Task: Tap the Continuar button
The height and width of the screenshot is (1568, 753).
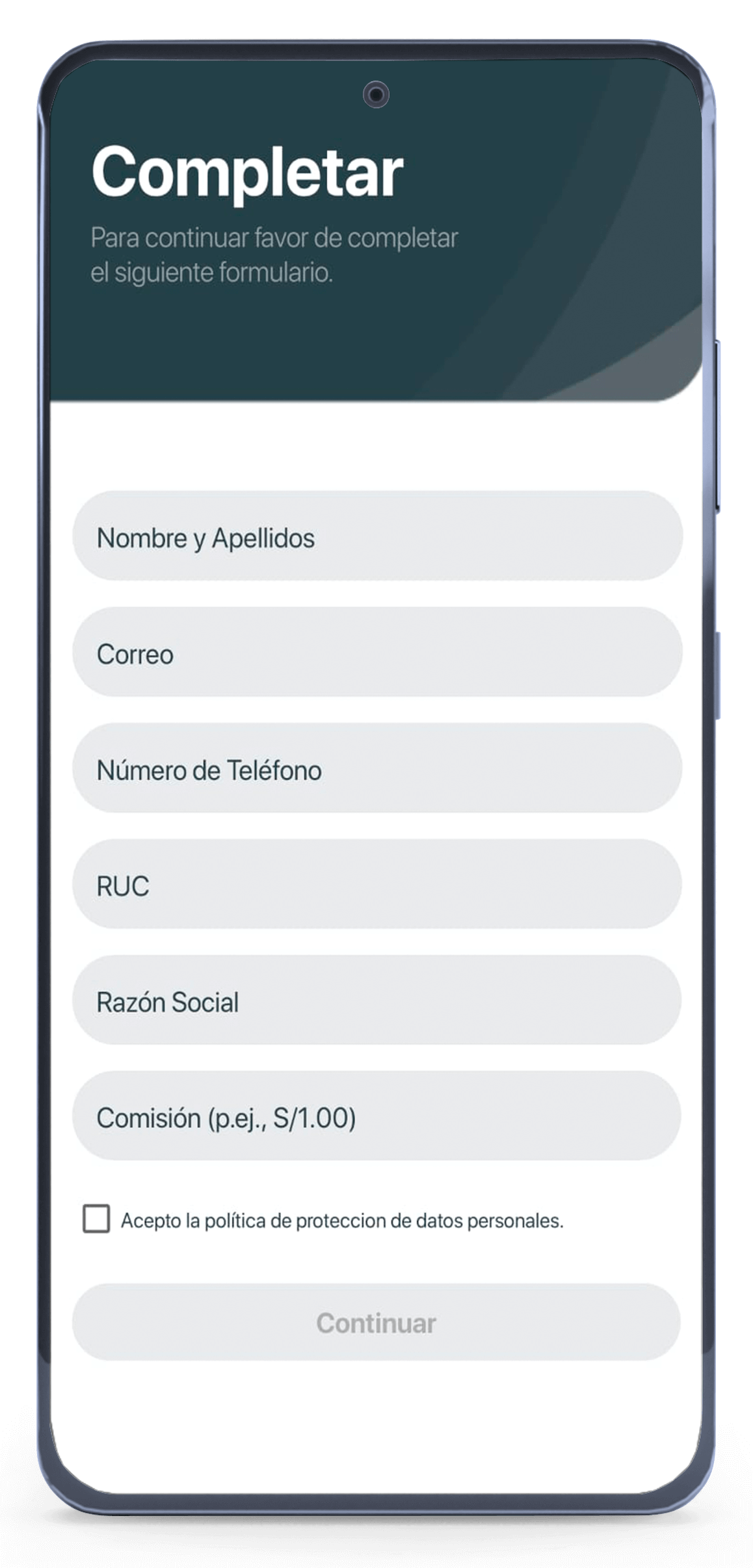Action: click(x=376, y=1322)
